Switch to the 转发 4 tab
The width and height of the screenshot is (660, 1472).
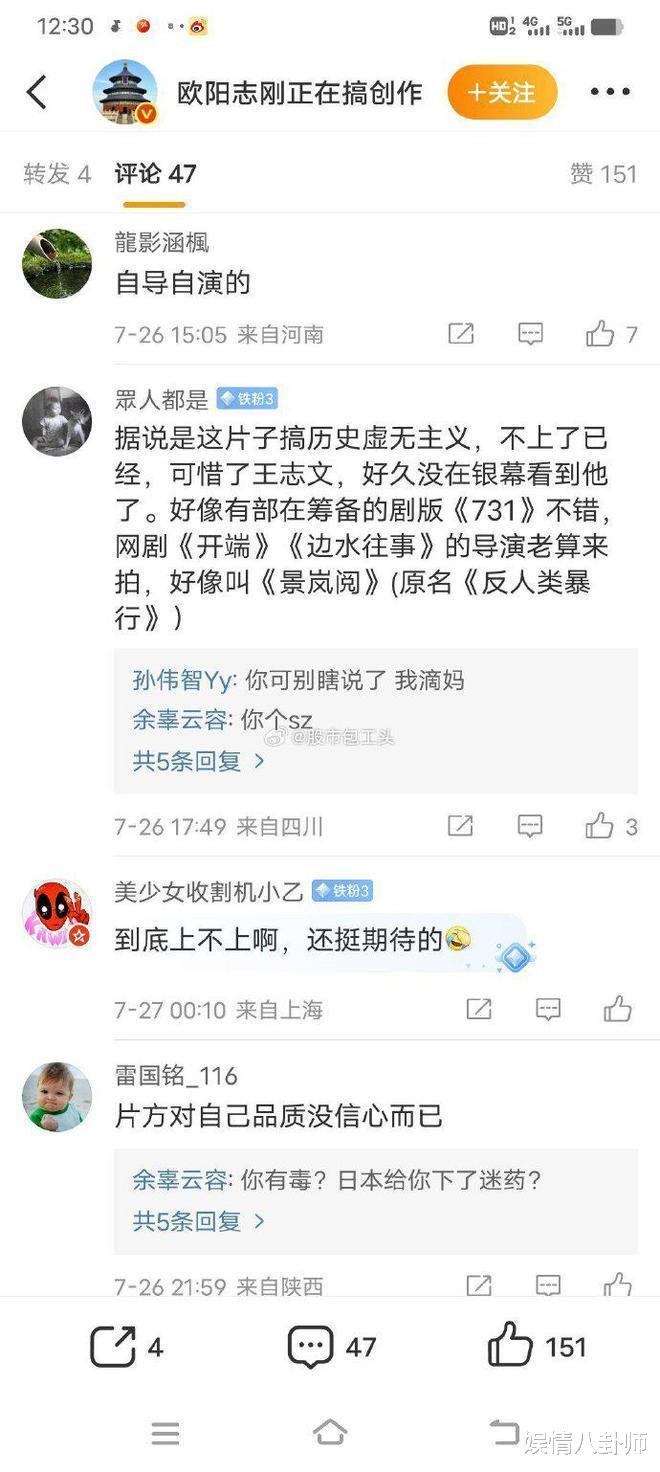tap(57, 174)
